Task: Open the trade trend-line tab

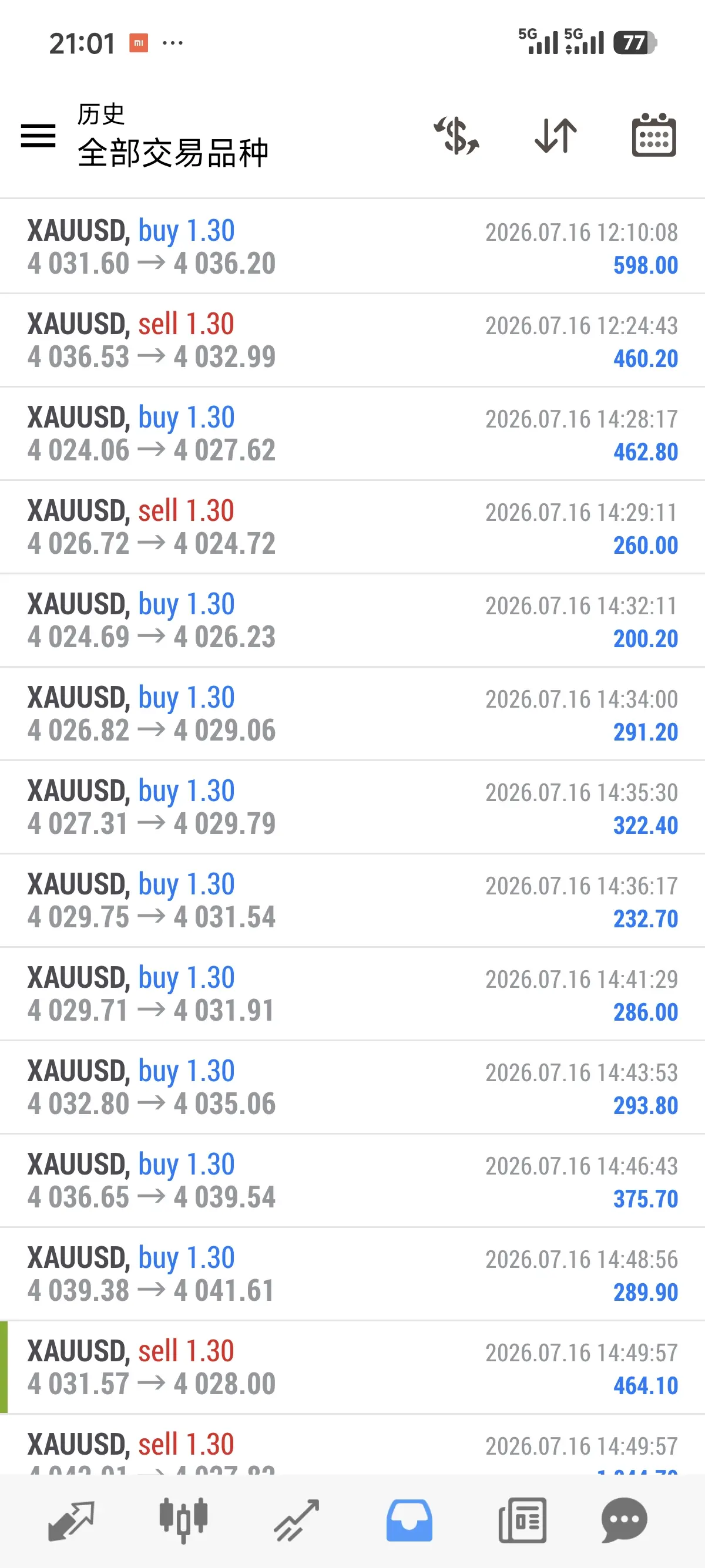Action: click(297, 1520)
